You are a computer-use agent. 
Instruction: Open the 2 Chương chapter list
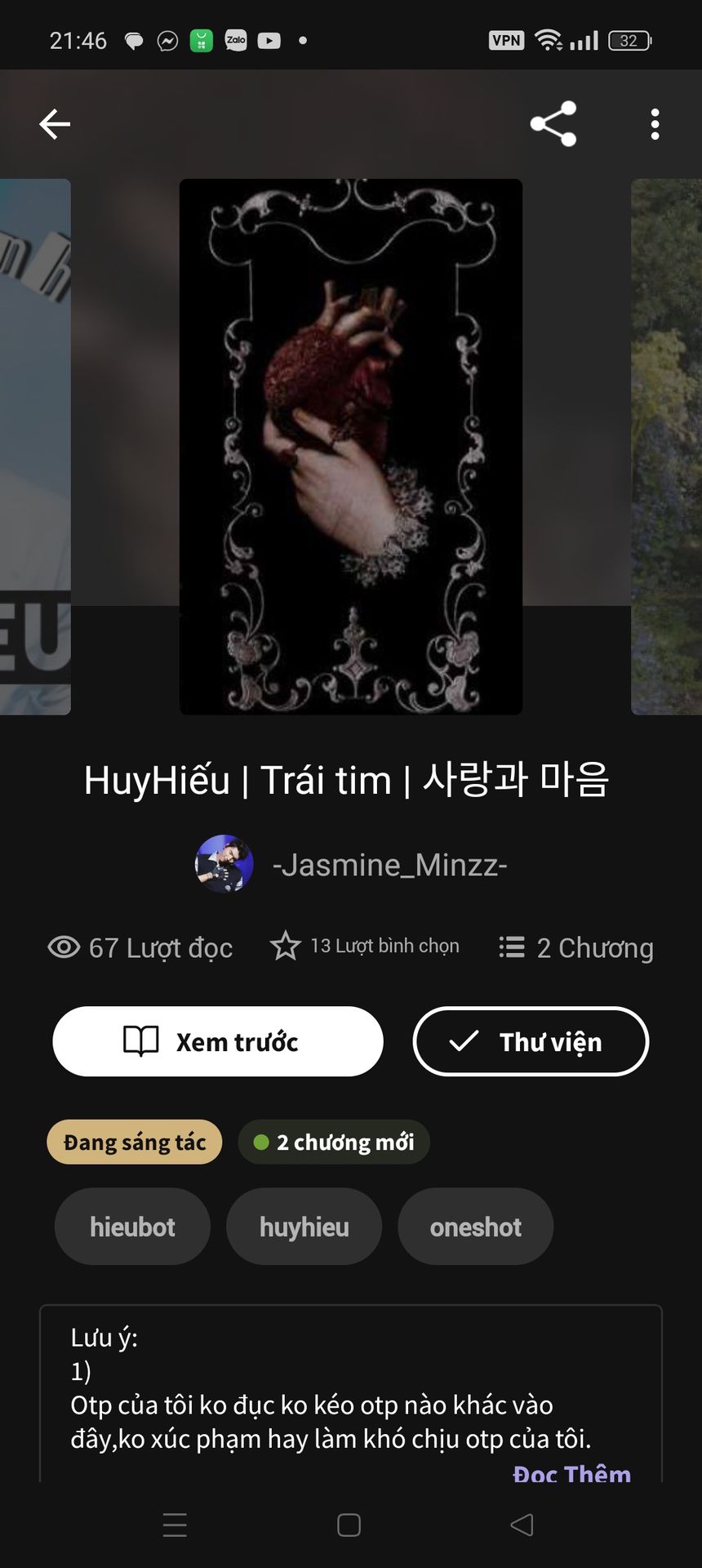click(x=576, y=947)
